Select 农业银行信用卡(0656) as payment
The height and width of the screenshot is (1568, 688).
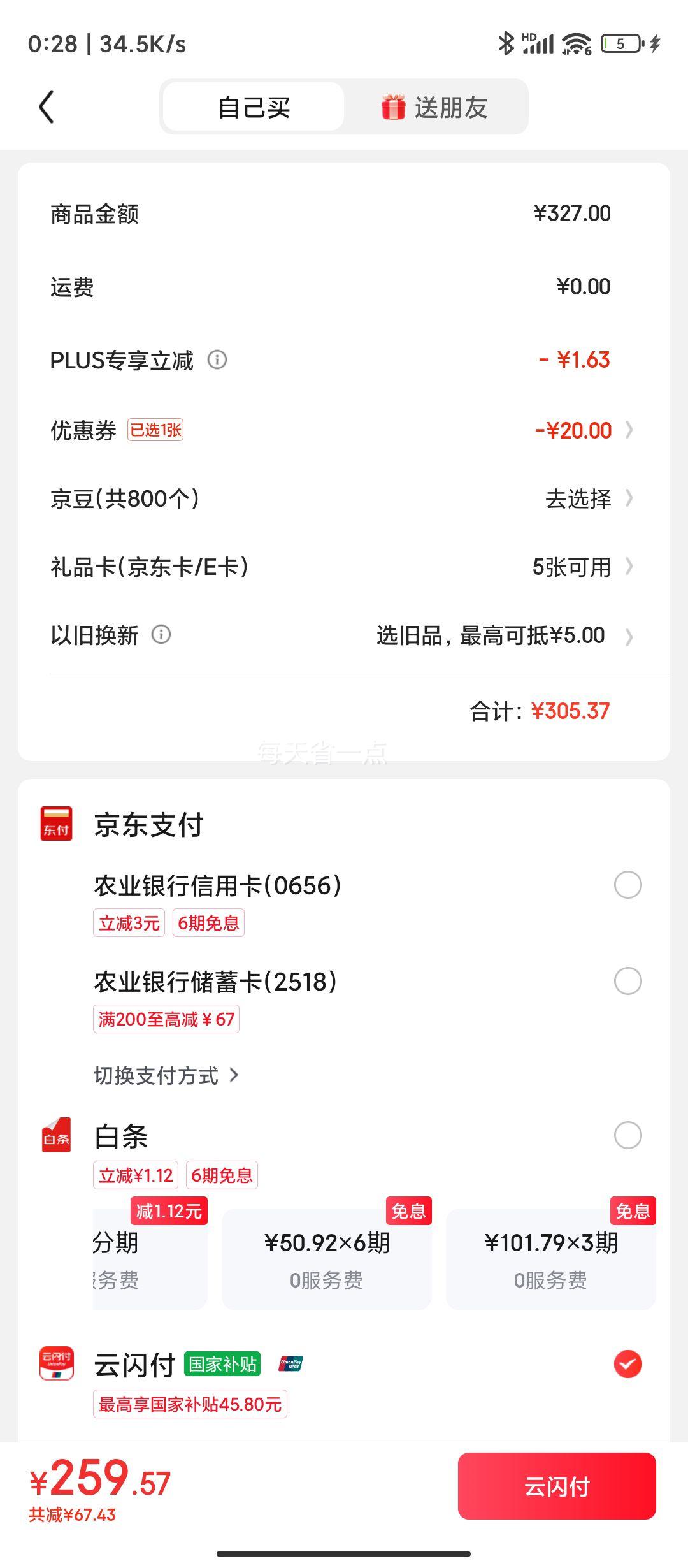[x=627, y=885]
